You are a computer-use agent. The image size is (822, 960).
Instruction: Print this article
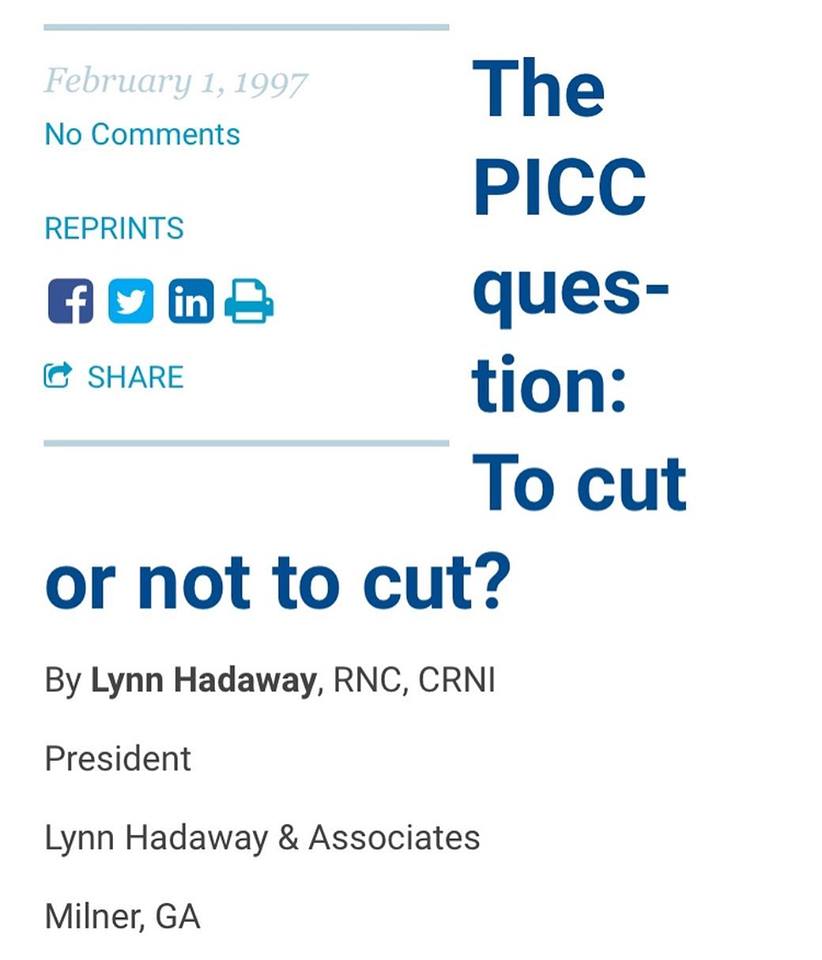(249, 301)
